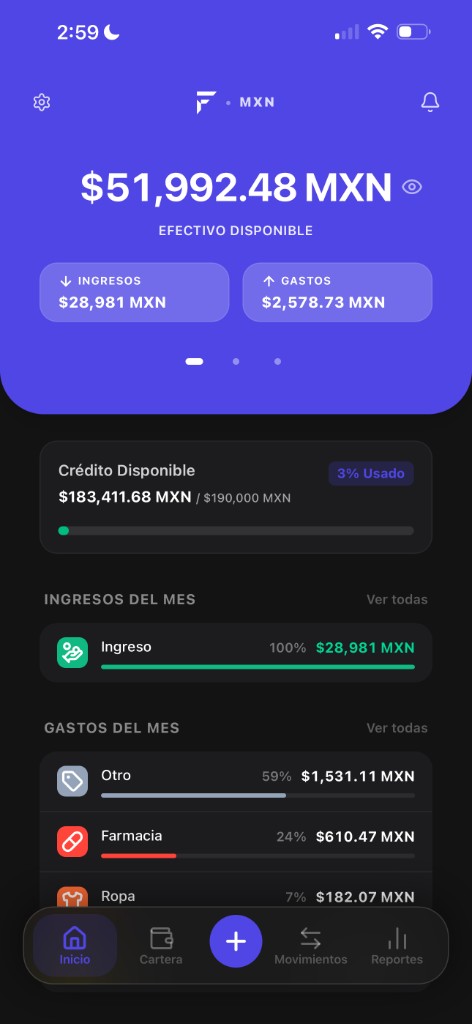View all under Ingresos del Mes
Image resolution: width=472 pixels, height=1024 pixels.
pyautogui.click(x=397, y=600)
